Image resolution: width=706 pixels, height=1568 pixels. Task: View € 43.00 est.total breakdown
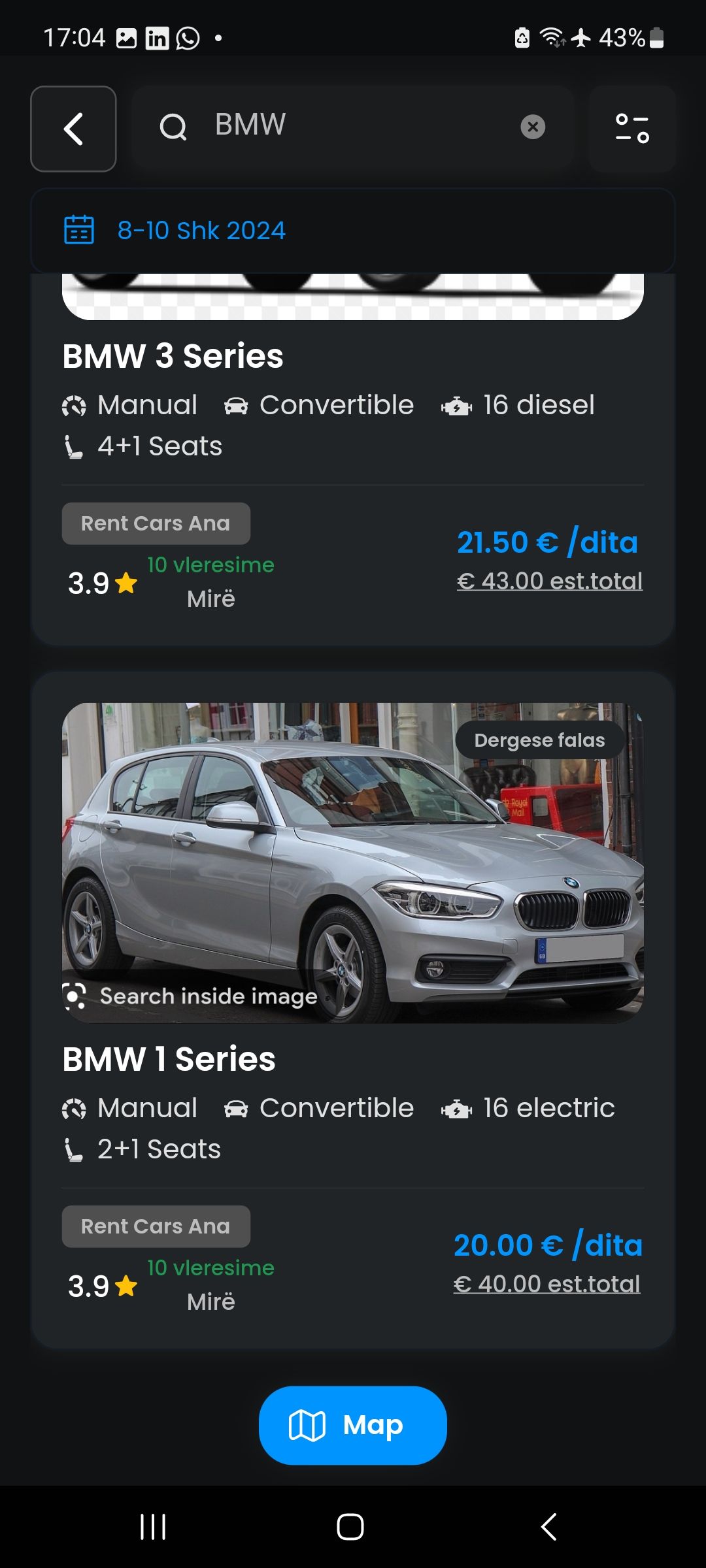[550, 581]
